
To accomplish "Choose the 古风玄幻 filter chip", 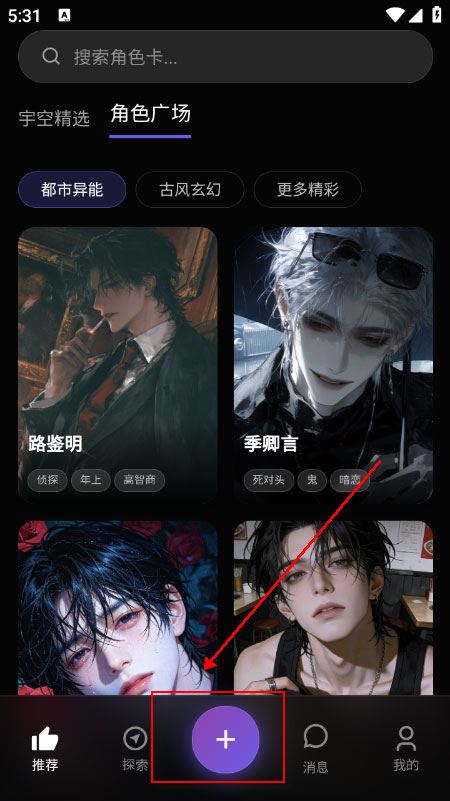I will tap(190, 190).
